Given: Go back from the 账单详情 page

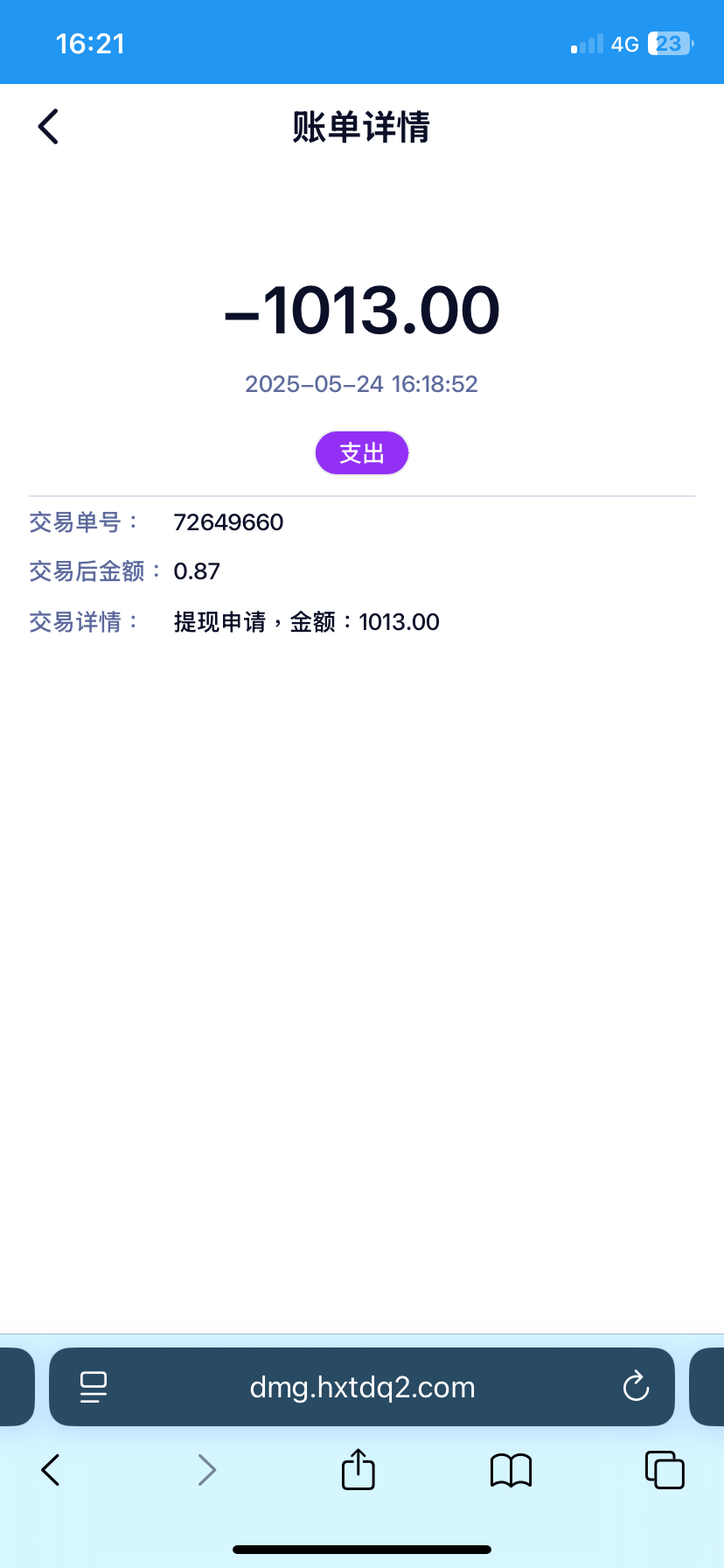Looking at the screenshot, I should 49,127.
